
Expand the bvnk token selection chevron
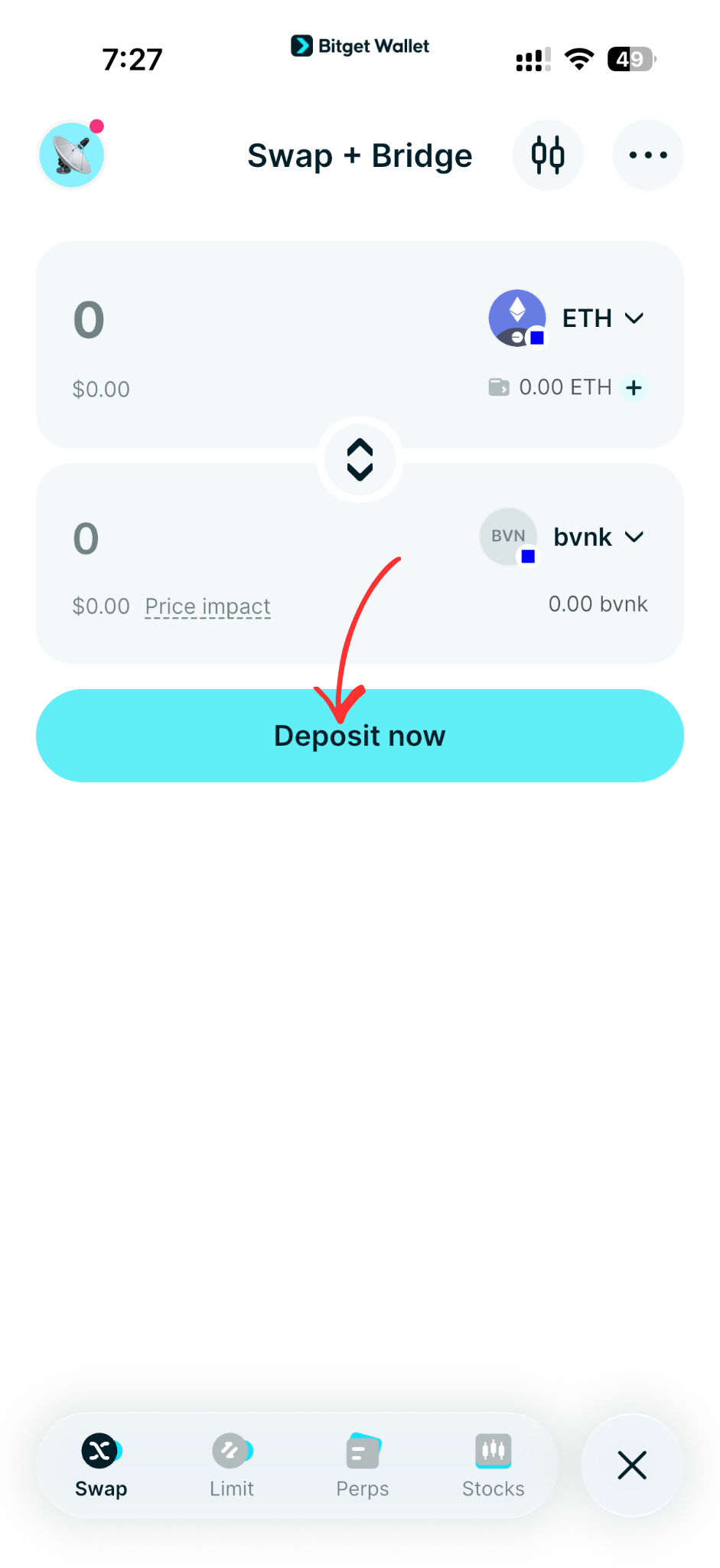tap(635, 537)
